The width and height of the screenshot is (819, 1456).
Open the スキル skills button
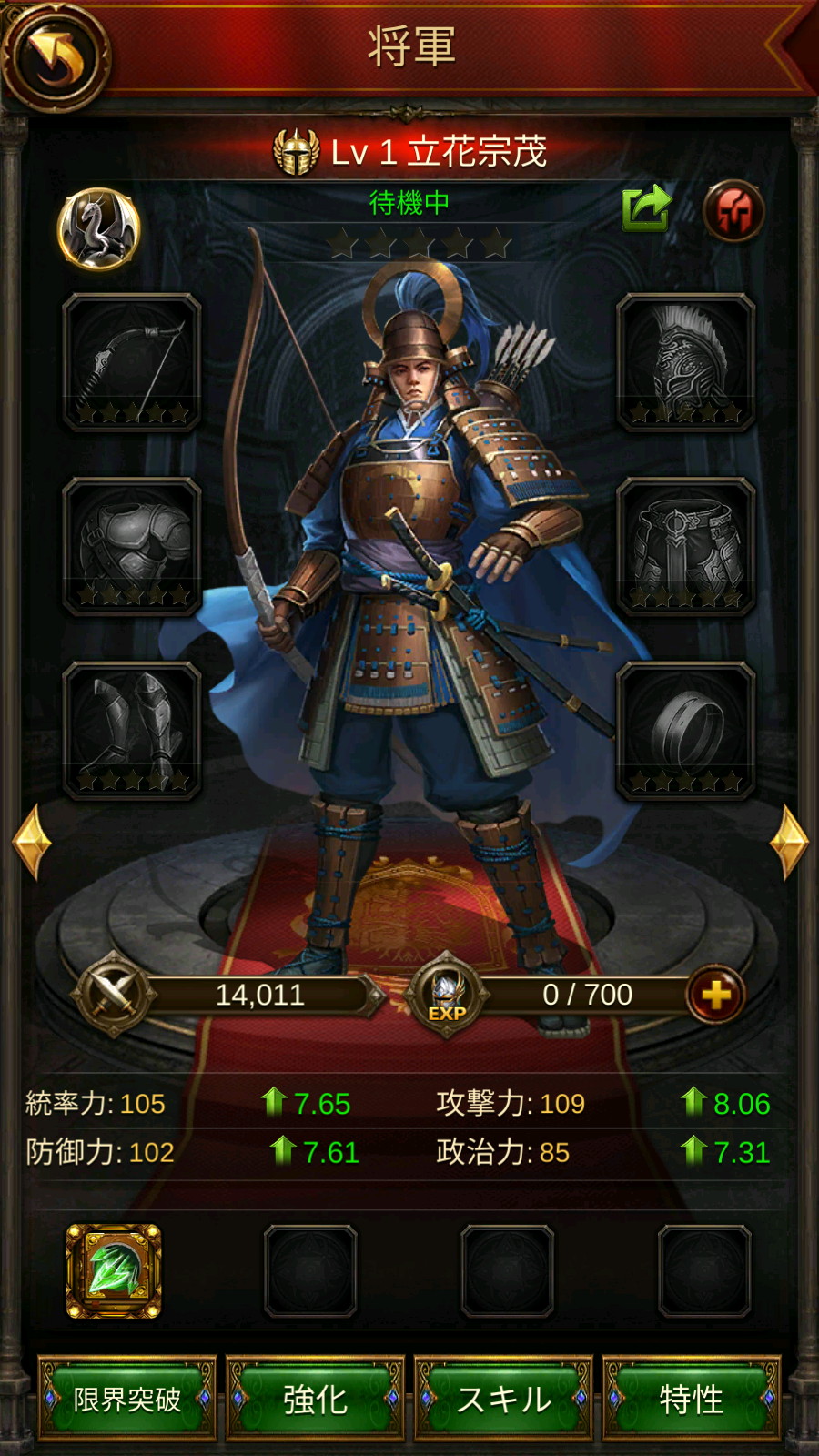click(503, 1399)
